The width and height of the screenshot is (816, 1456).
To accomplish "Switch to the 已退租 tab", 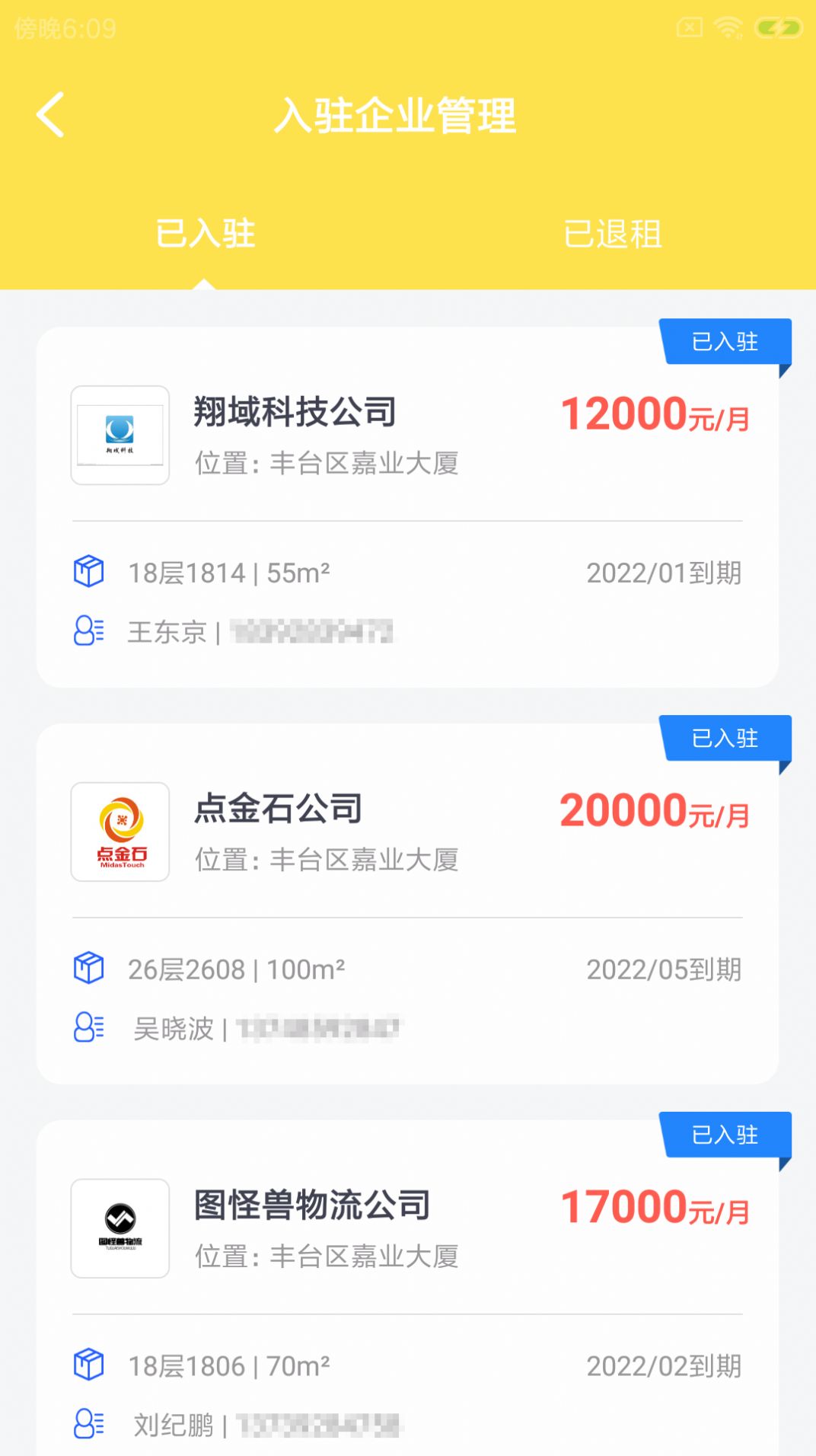I will [x=612, y=234].
